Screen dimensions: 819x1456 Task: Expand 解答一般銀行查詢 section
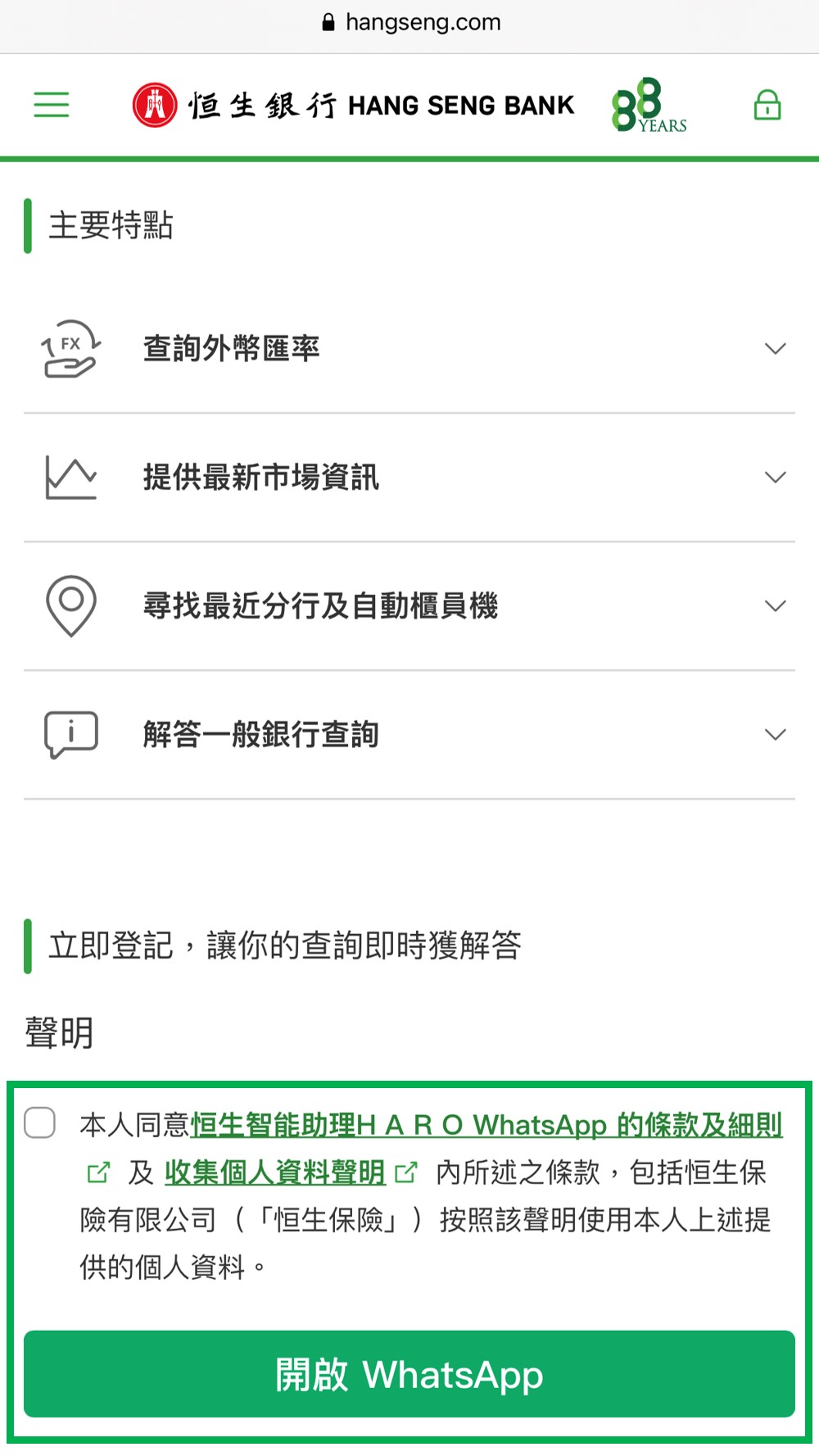tap(775, 734)
